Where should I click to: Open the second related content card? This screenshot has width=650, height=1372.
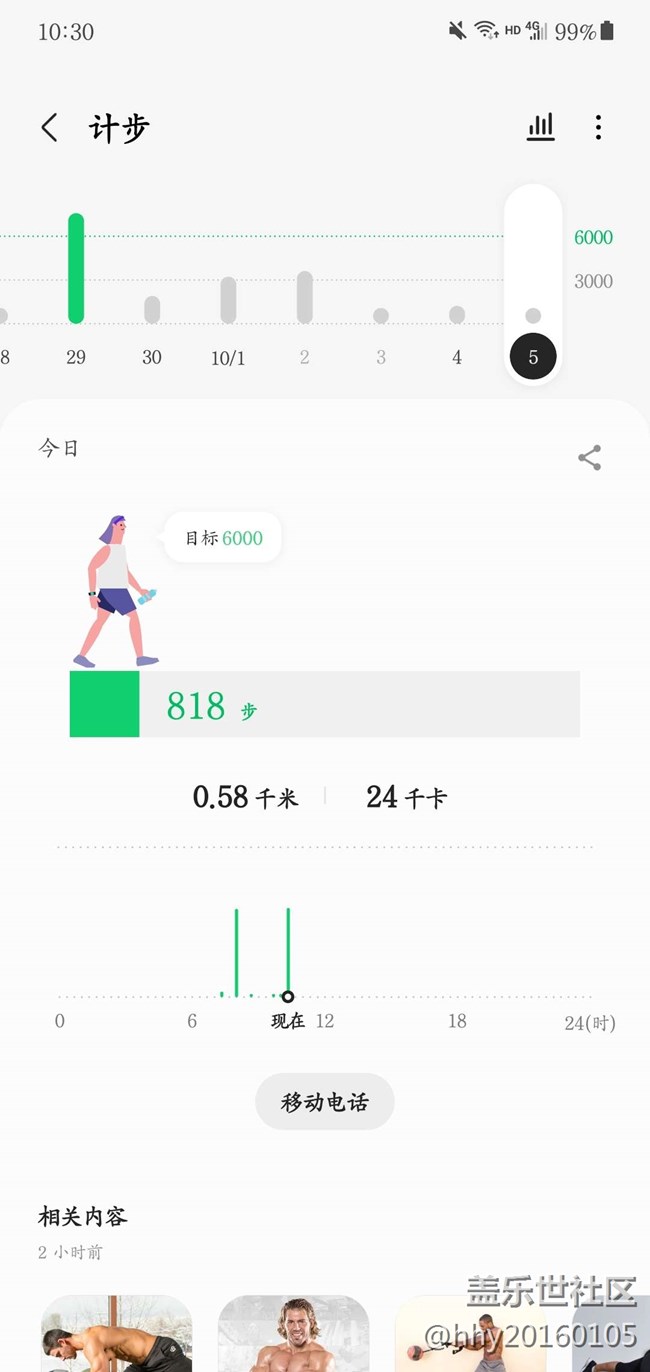(293, 1333)
